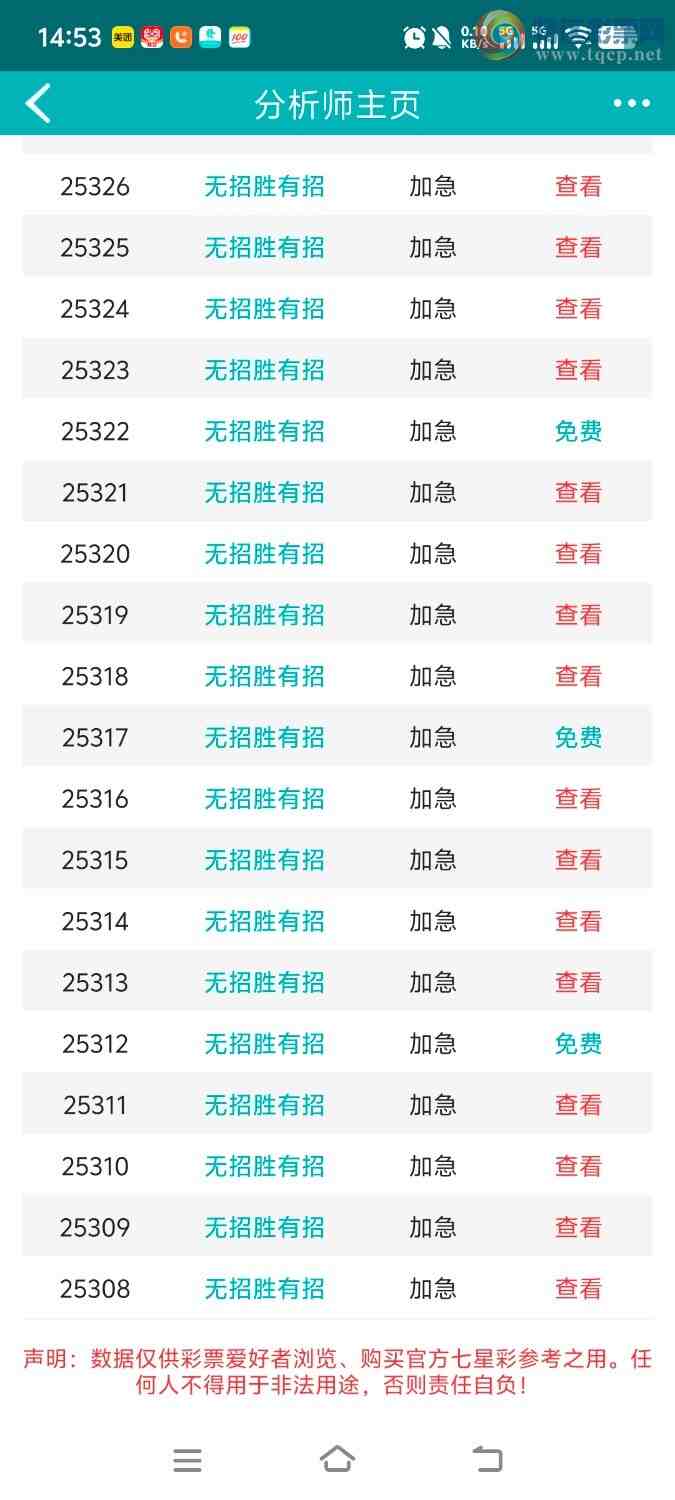Screen dimensions: 675x1500
Task: View paid prediction for issue 25326
Action: (x=578, y=186)
